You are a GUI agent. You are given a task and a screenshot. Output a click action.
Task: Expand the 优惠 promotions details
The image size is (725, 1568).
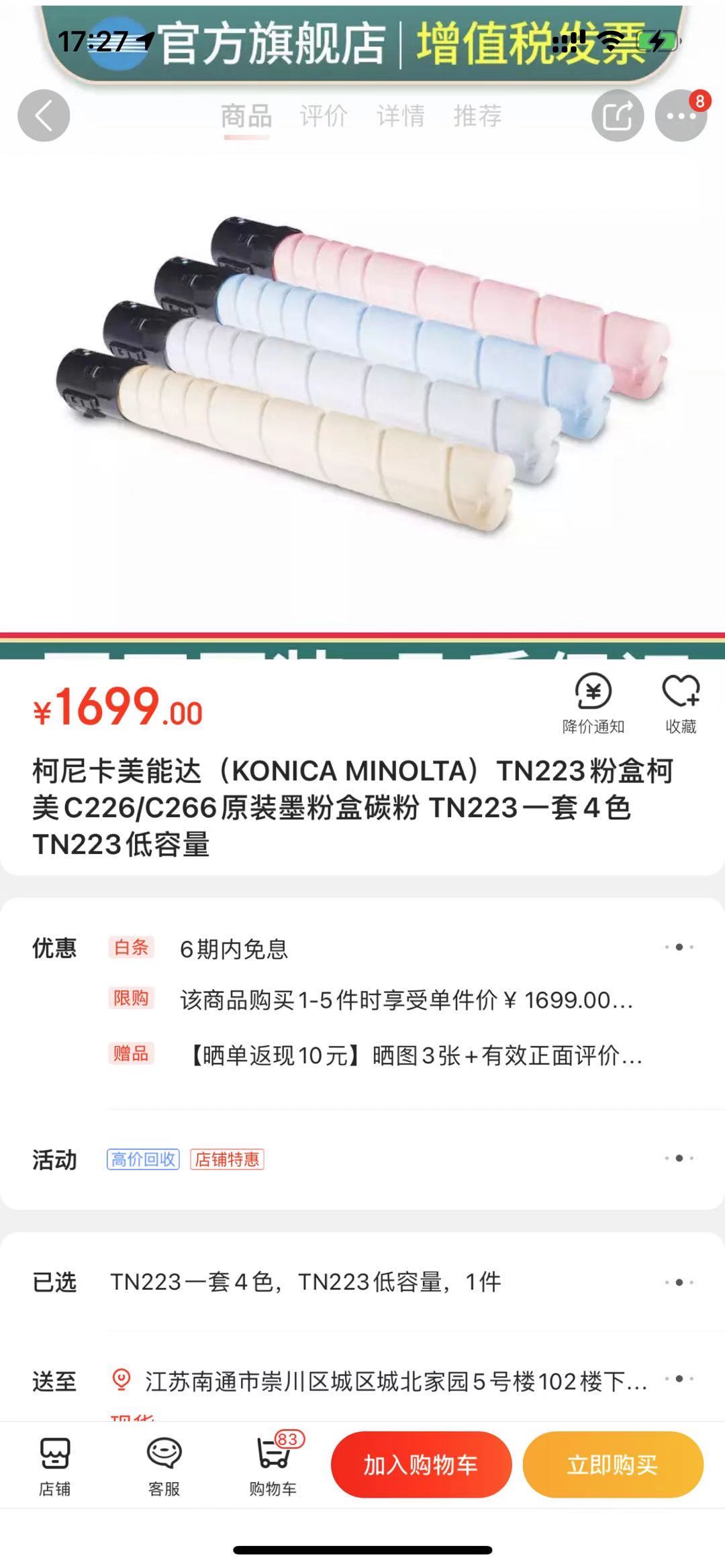pyautogui.click(x=362, y=1001)
